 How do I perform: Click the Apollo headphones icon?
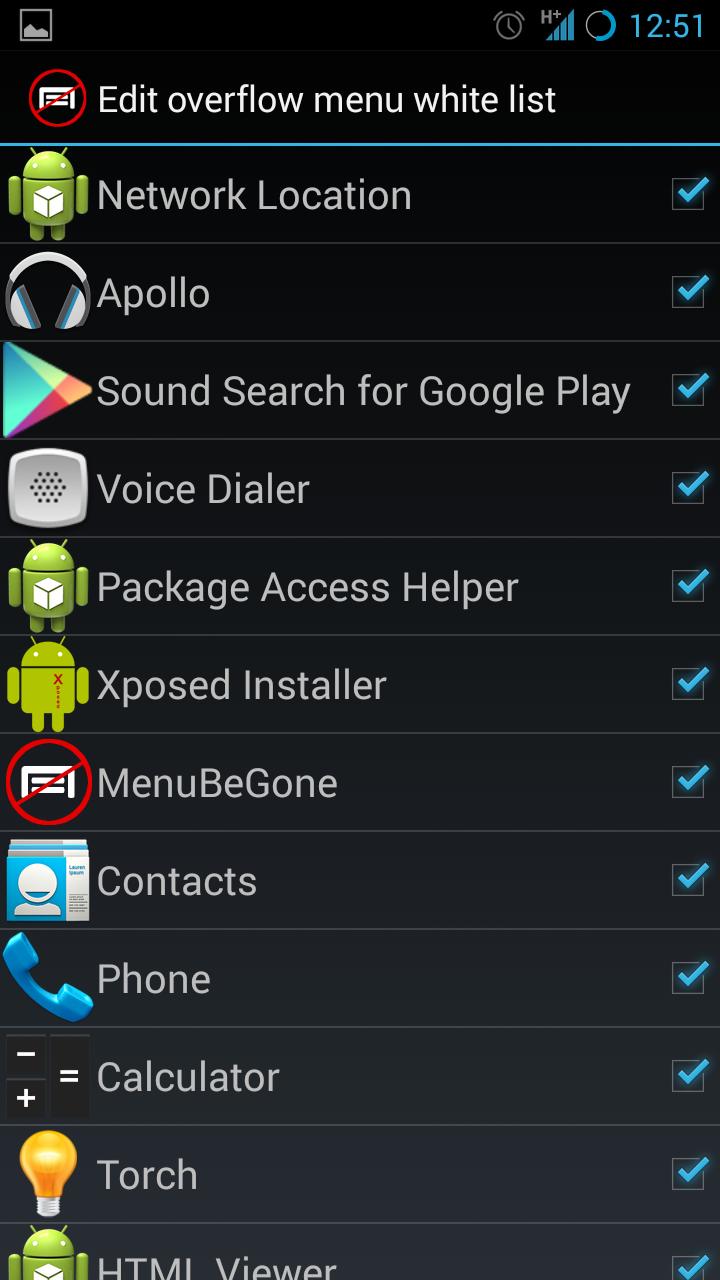[47, 292]
